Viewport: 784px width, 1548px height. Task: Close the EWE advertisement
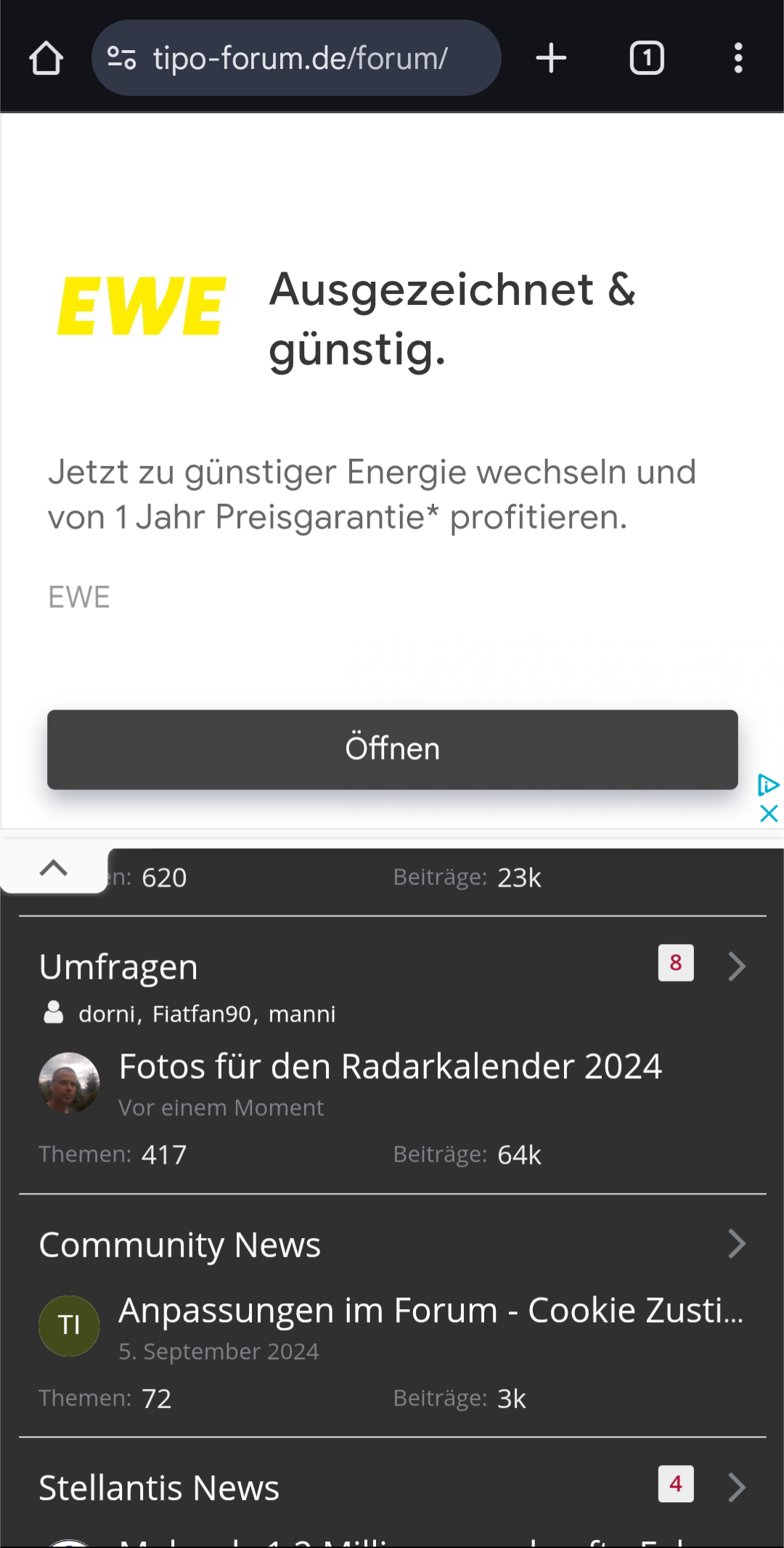coord(768,813)
